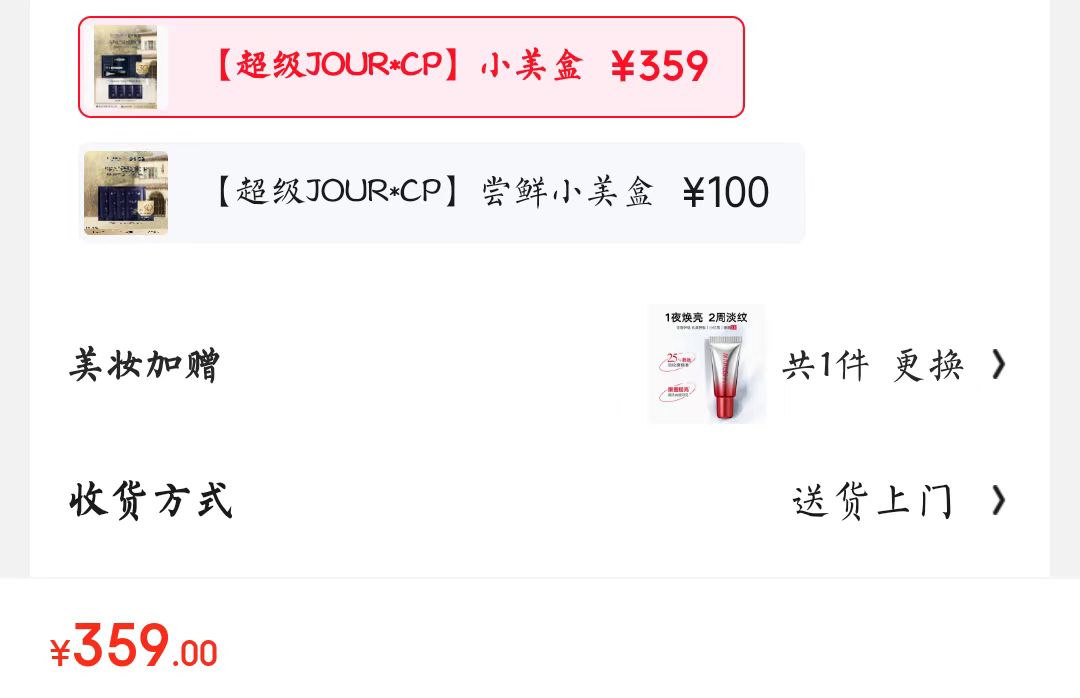Select the ¥359 小美盒 option
The height and width of the screenshot is (698, 1080).
(x=411, y=67)
